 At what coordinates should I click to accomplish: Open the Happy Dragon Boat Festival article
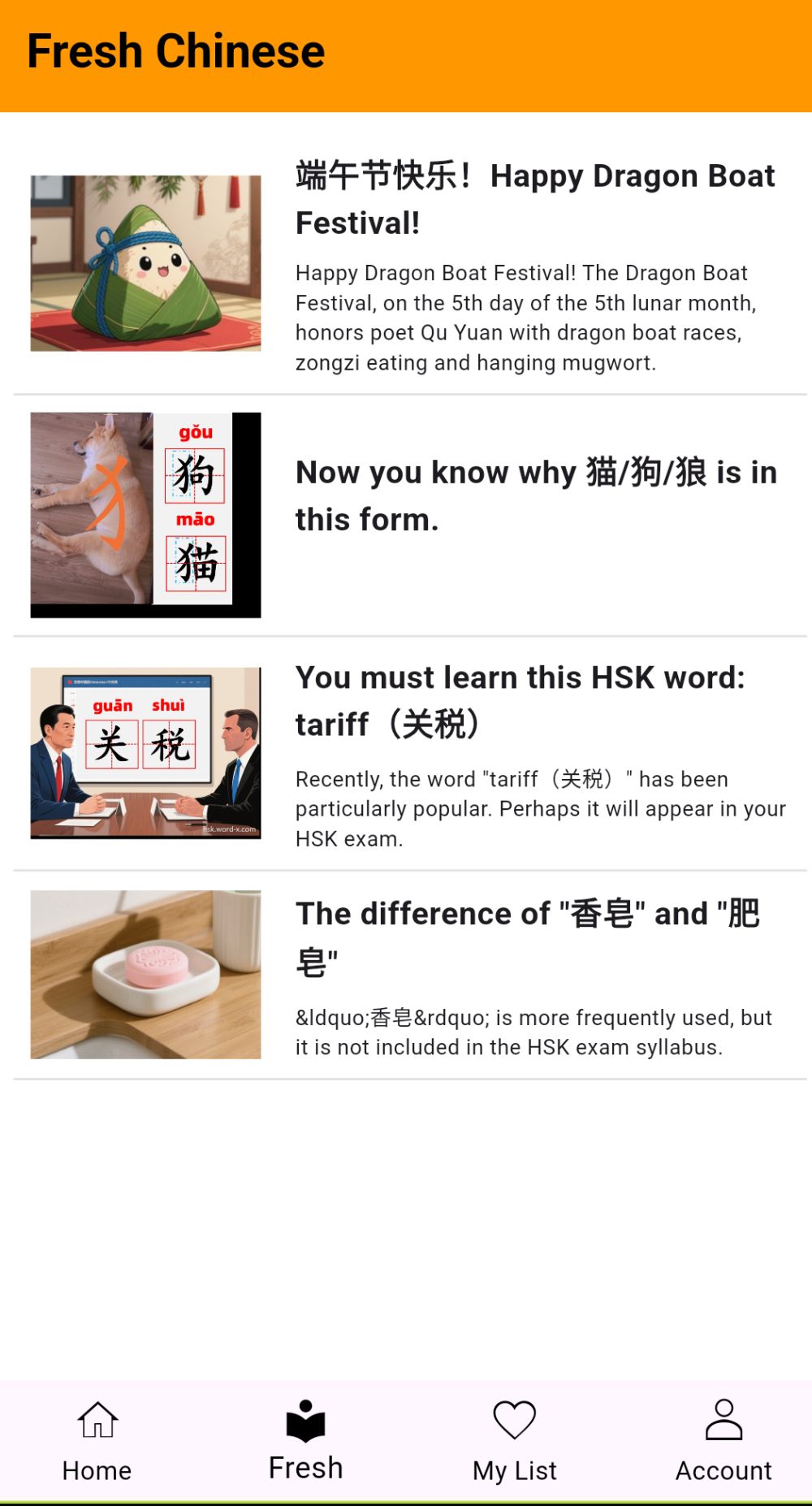[410, 264]
